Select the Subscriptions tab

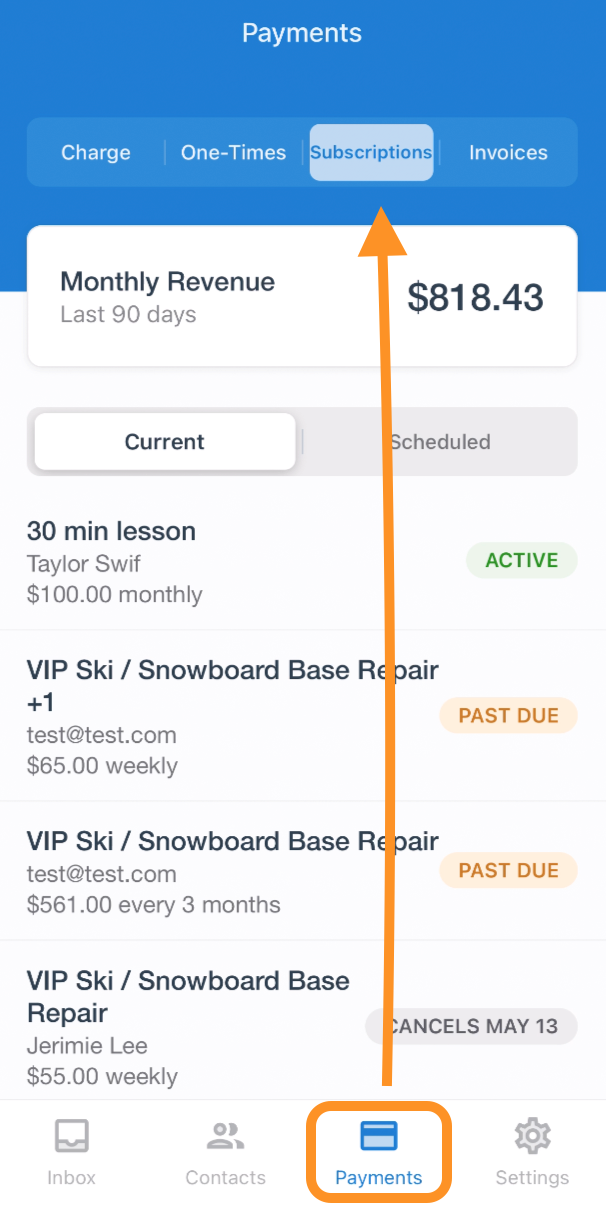[371, 153]
